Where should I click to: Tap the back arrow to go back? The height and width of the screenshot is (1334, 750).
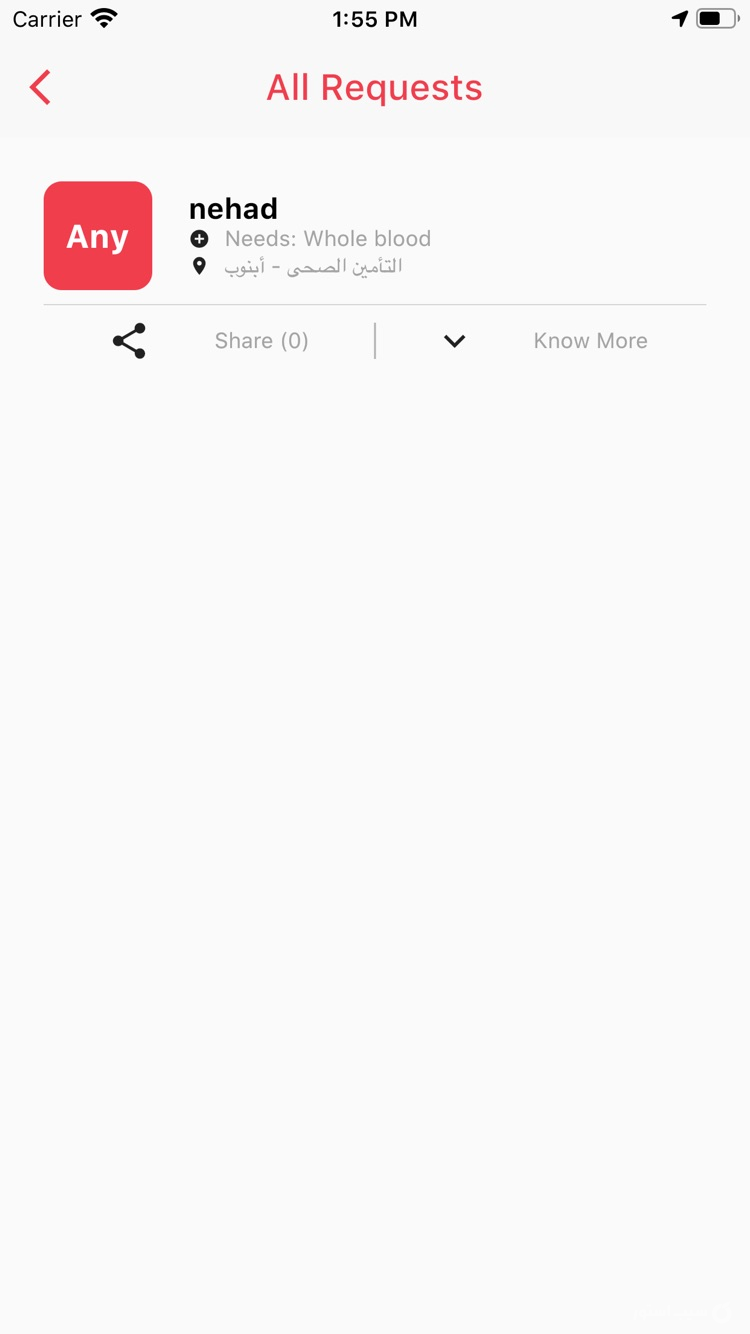point(39,87)
